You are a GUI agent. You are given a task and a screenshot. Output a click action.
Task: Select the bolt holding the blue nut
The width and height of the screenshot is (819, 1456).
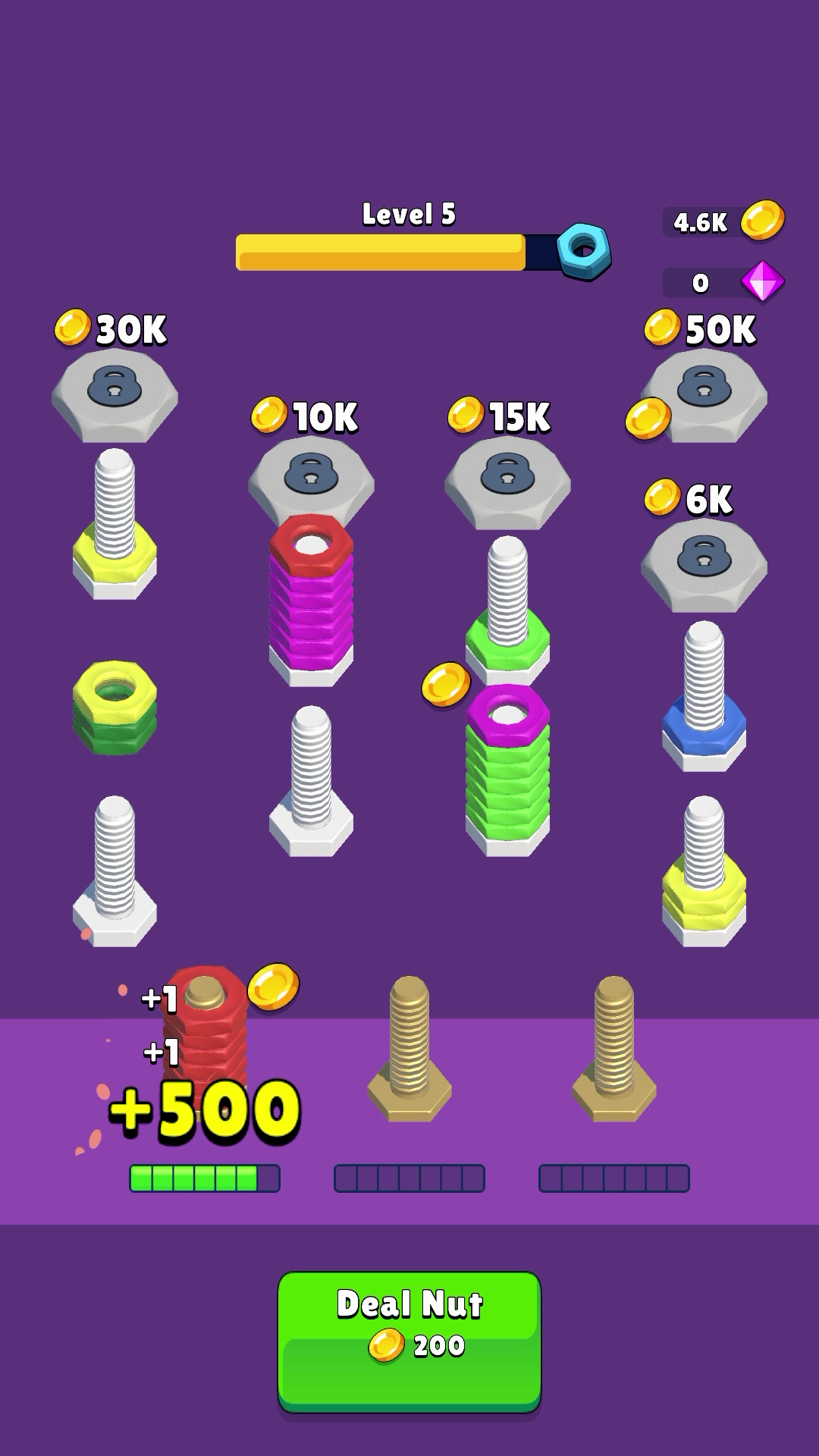[704, 698]
